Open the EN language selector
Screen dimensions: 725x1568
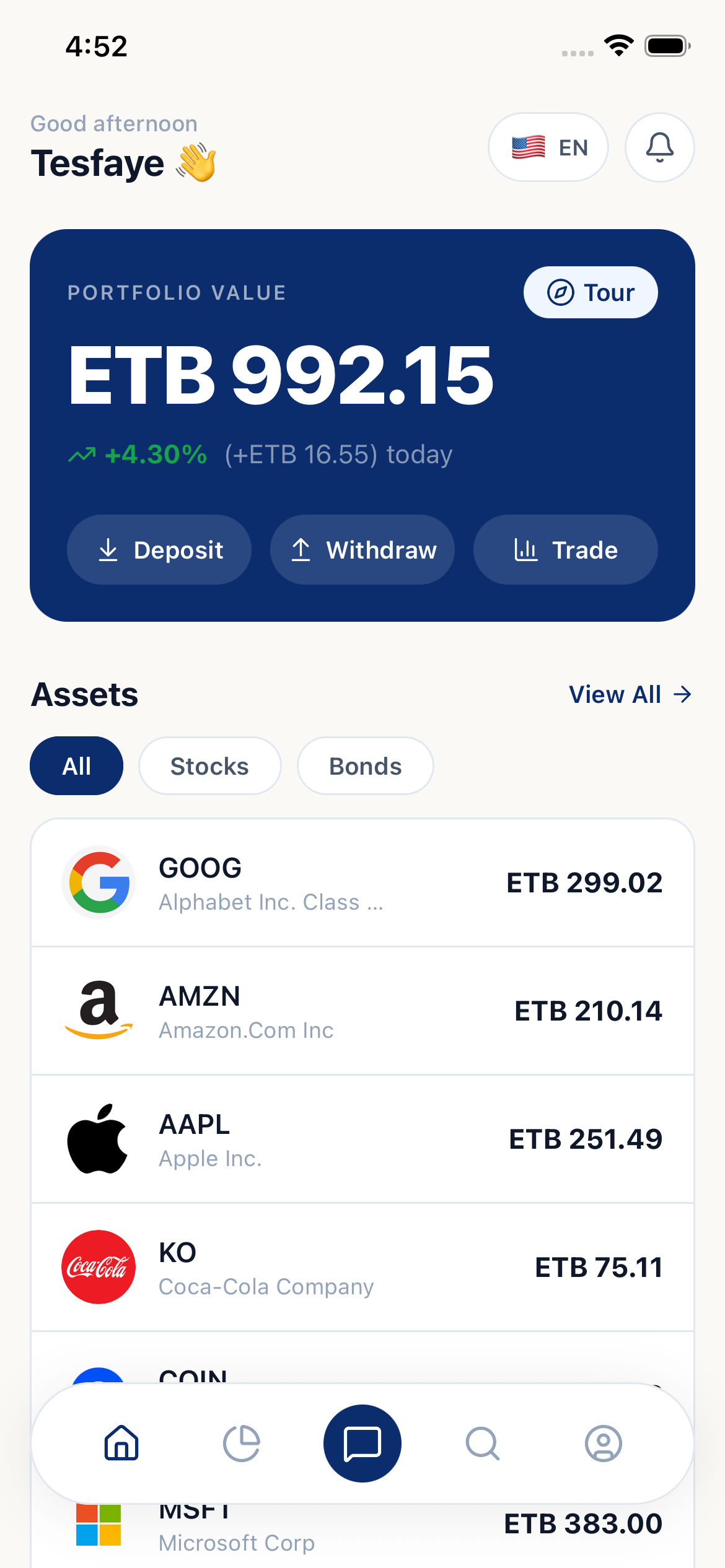pyautogui.click(x=548, y=147)
